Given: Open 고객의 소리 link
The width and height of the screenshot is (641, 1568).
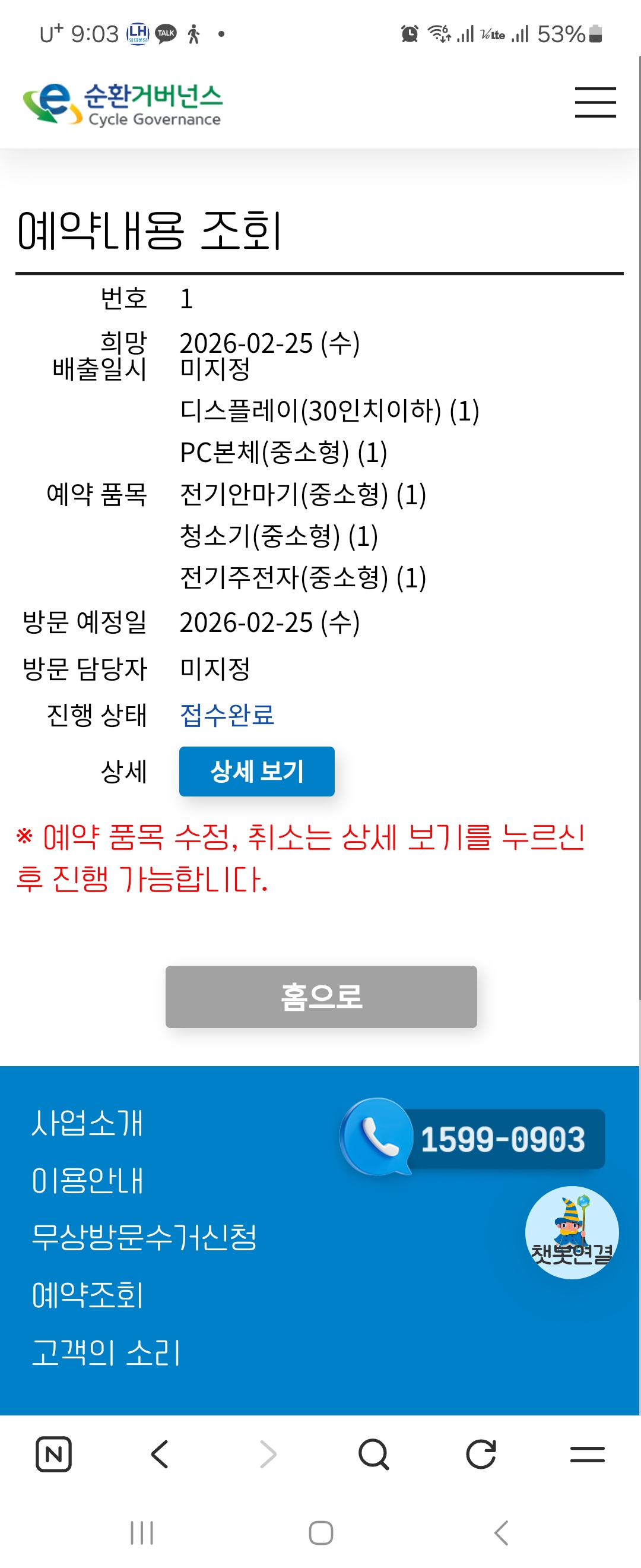Looking at the screenshot, I should point(106,1352).
